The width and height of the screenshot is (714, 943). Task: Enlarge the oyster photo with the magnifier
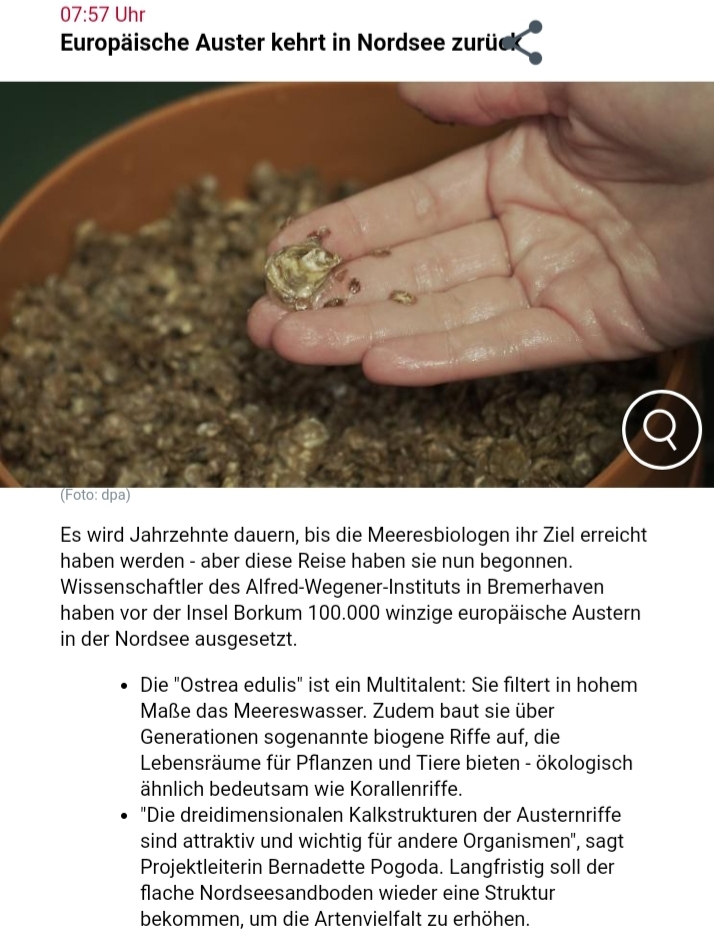click(660, 430)
